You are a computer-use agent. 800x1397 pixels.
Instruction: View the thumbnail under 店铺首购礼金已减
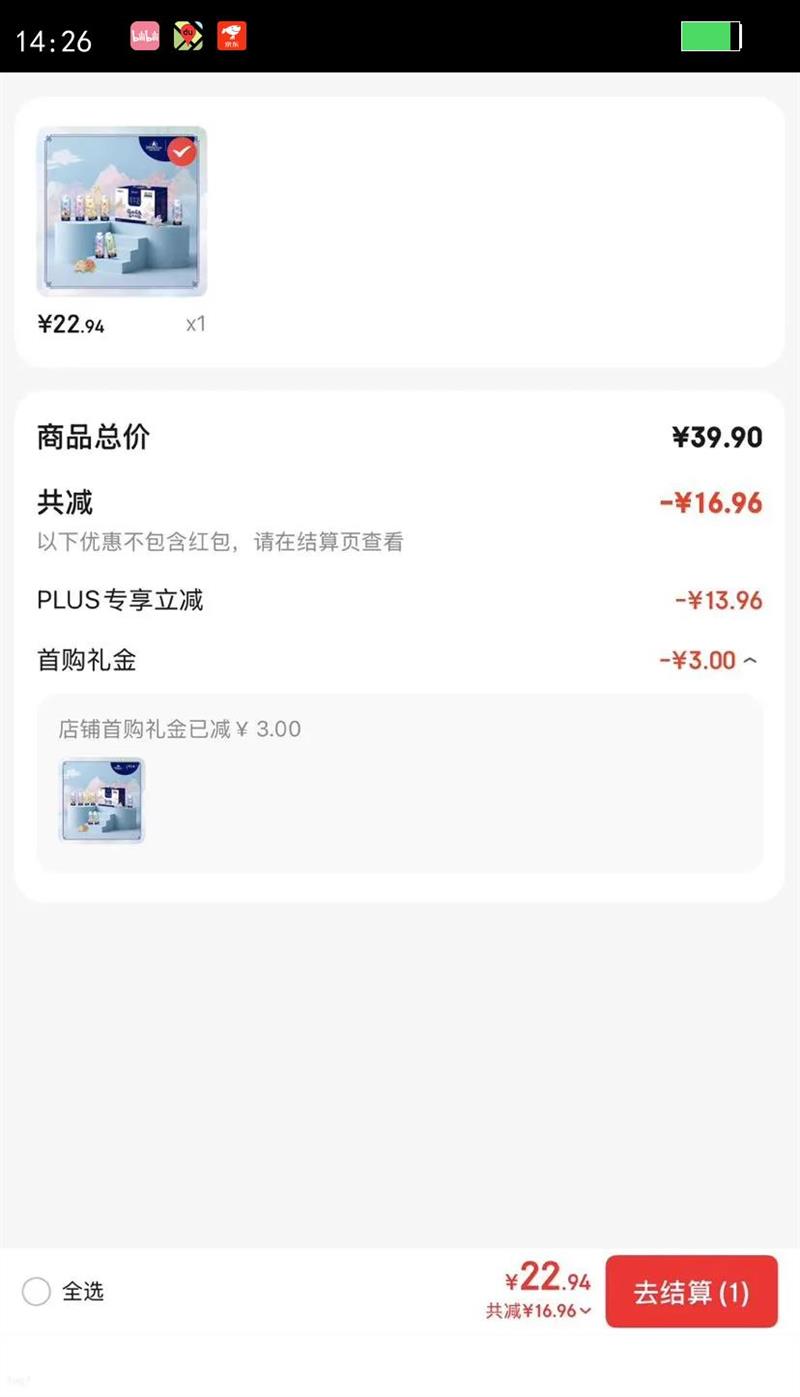point(100,801)
